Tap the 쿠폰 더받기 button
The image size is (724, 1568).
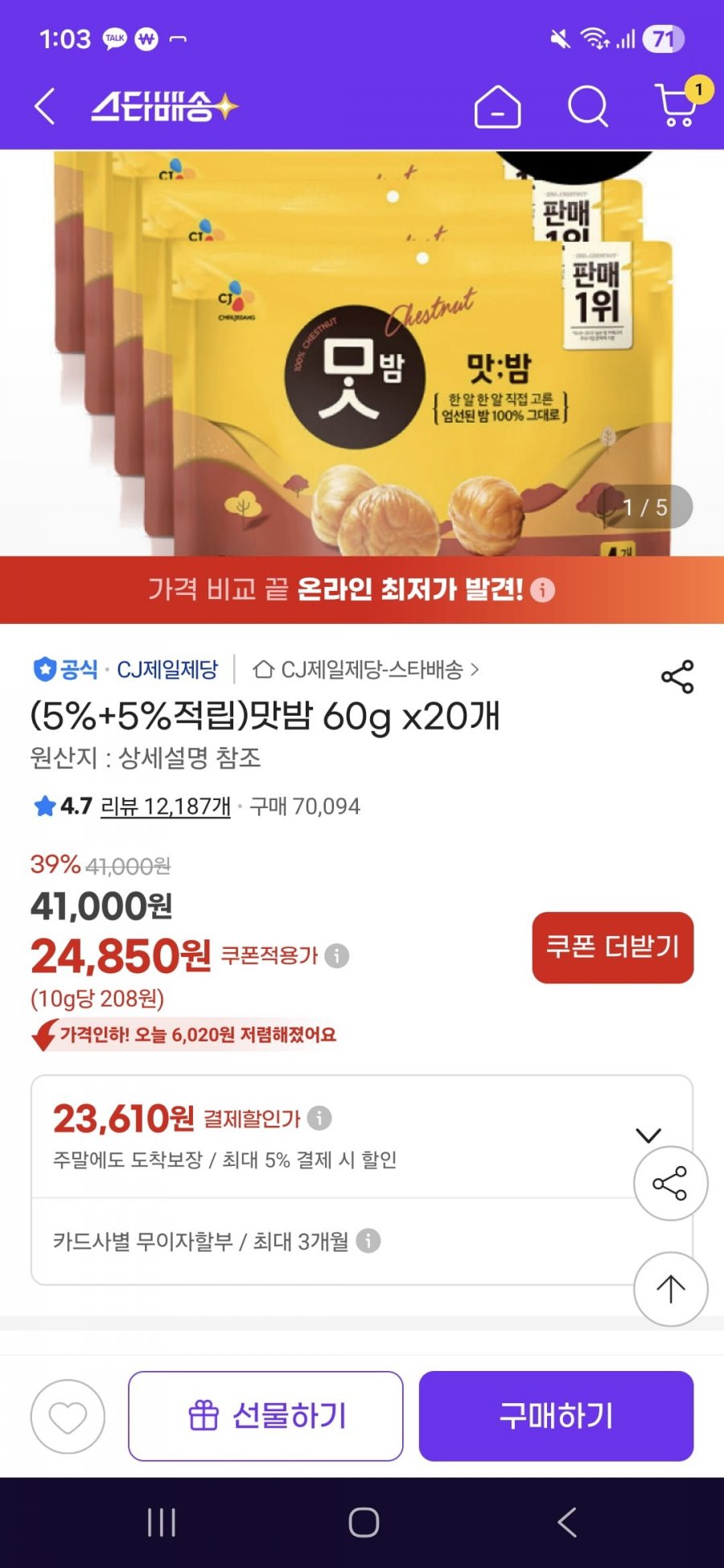pos(612,947)
